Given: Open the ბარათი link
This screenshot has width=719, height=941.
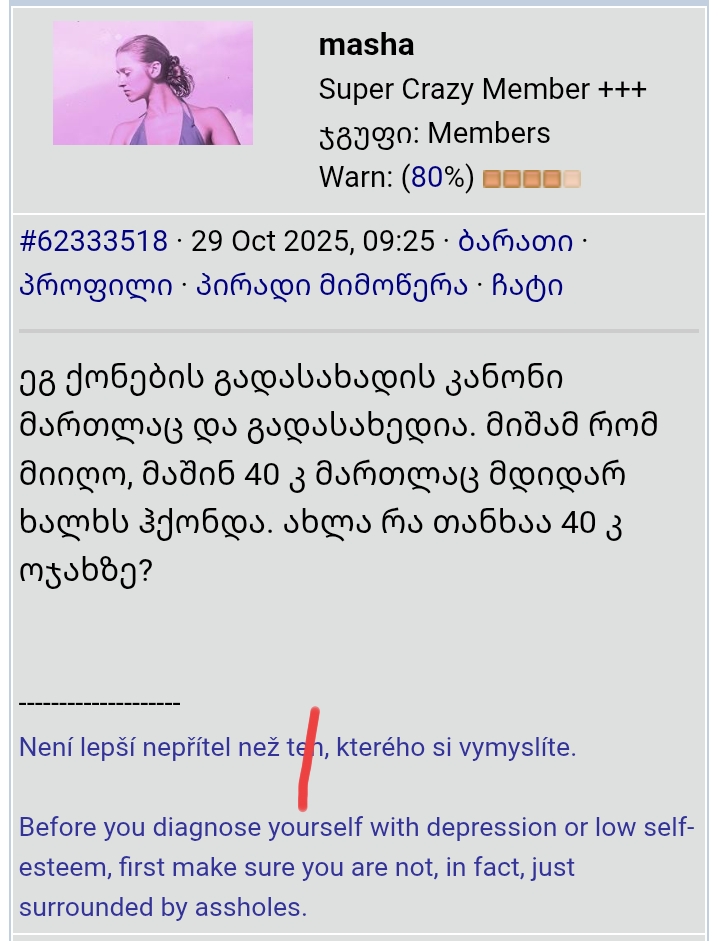Looking at the screenshot, I should [x=515, y=241].
